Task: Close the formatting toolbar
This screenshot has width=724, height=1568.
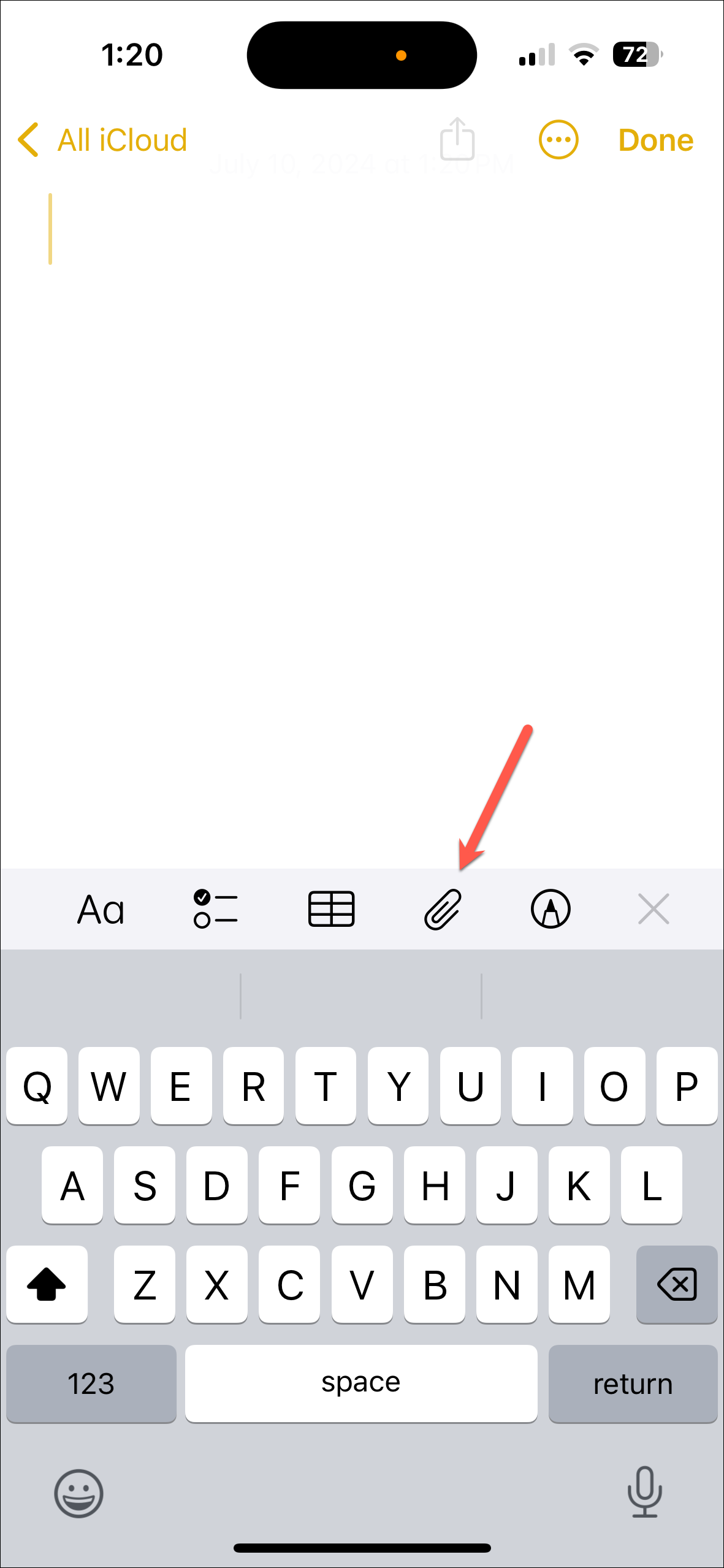Action: 654,909
